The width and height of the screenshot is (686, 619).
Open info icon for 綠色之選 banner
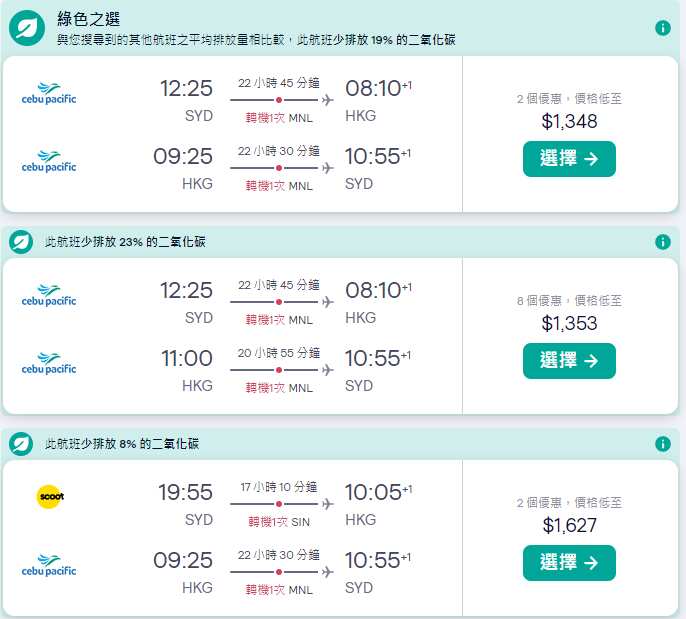662,28
